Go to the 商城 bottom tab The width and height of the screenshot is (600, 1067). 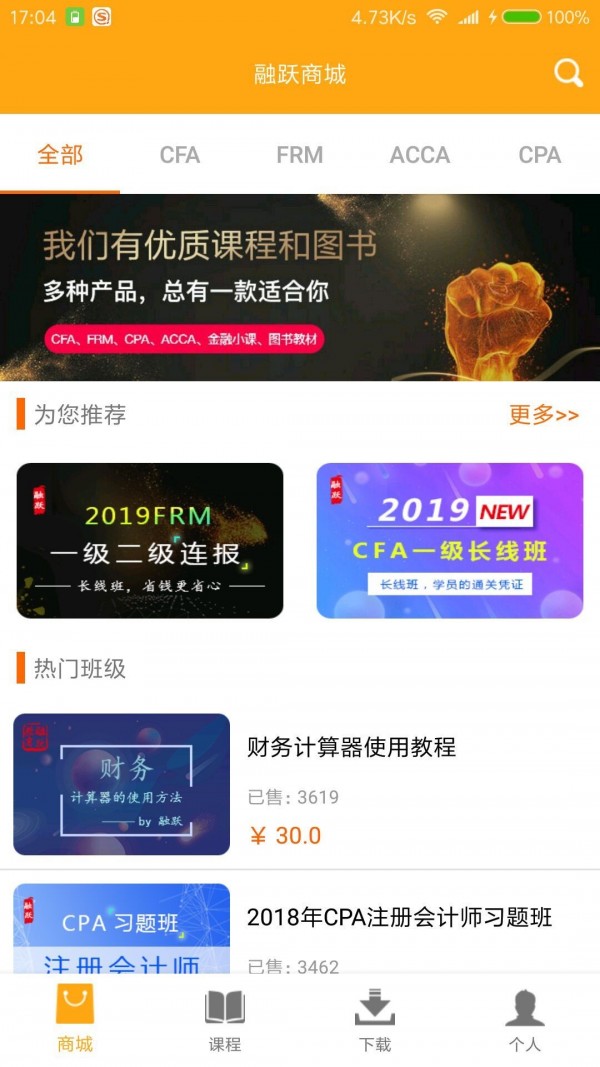[75, 1020]
